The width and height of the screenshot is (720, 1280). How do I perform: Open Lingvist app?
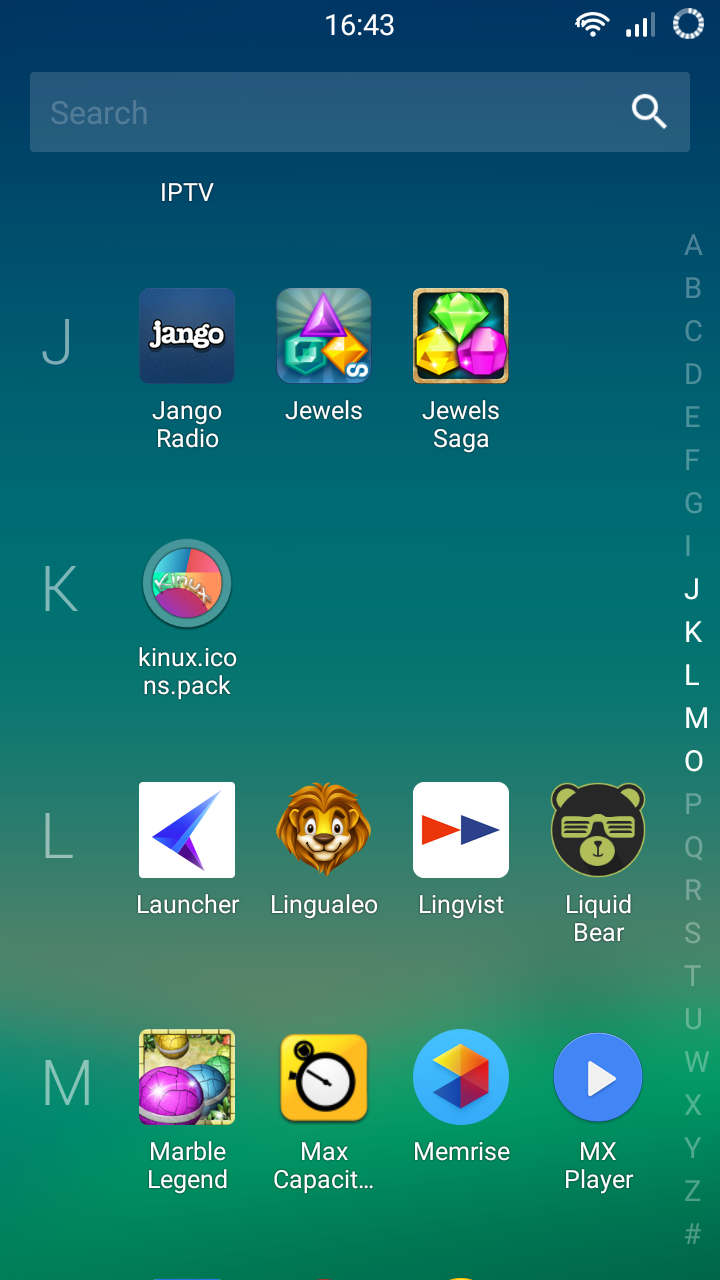coord(461,830)
